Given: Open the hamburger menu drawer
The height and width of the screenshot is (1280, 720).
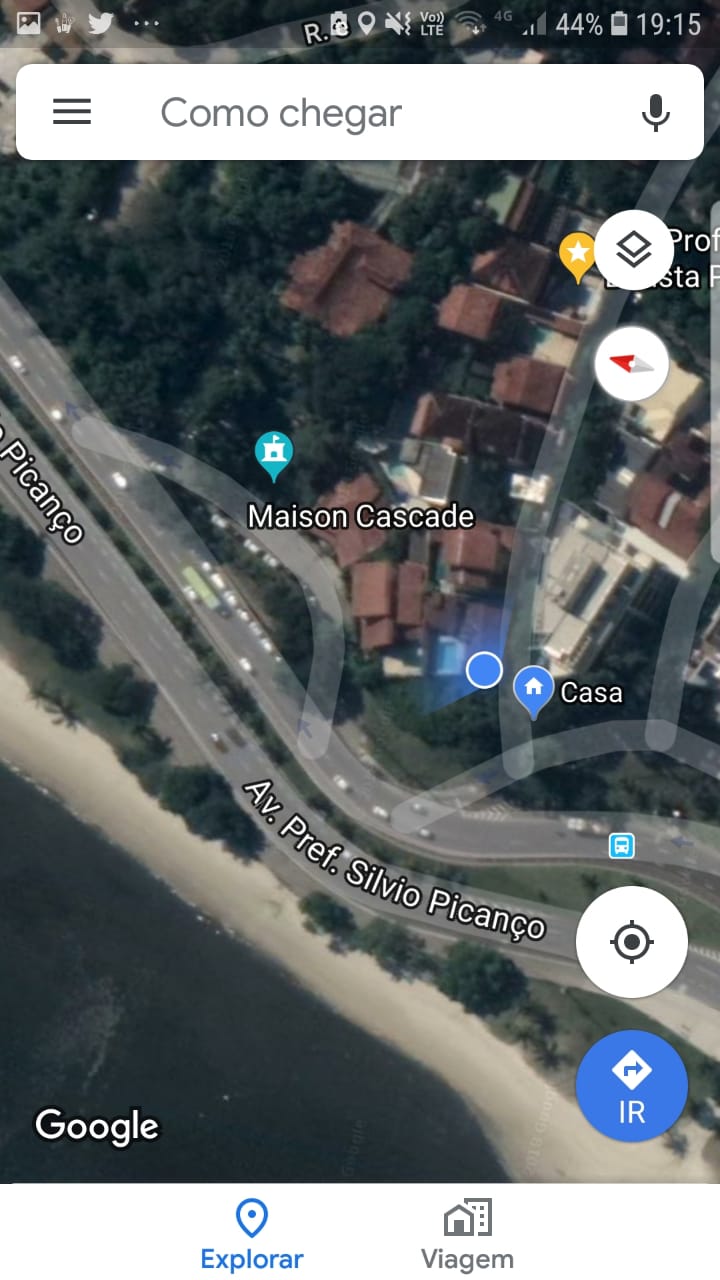Looking at the screenshot, I should [x=72, y=112].
